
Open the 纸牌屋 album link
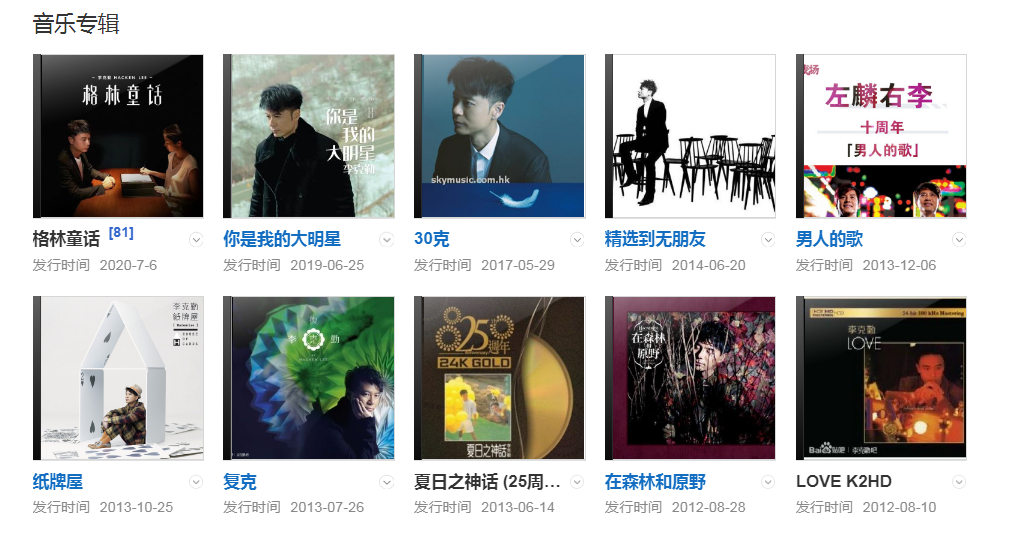[57, 482]
